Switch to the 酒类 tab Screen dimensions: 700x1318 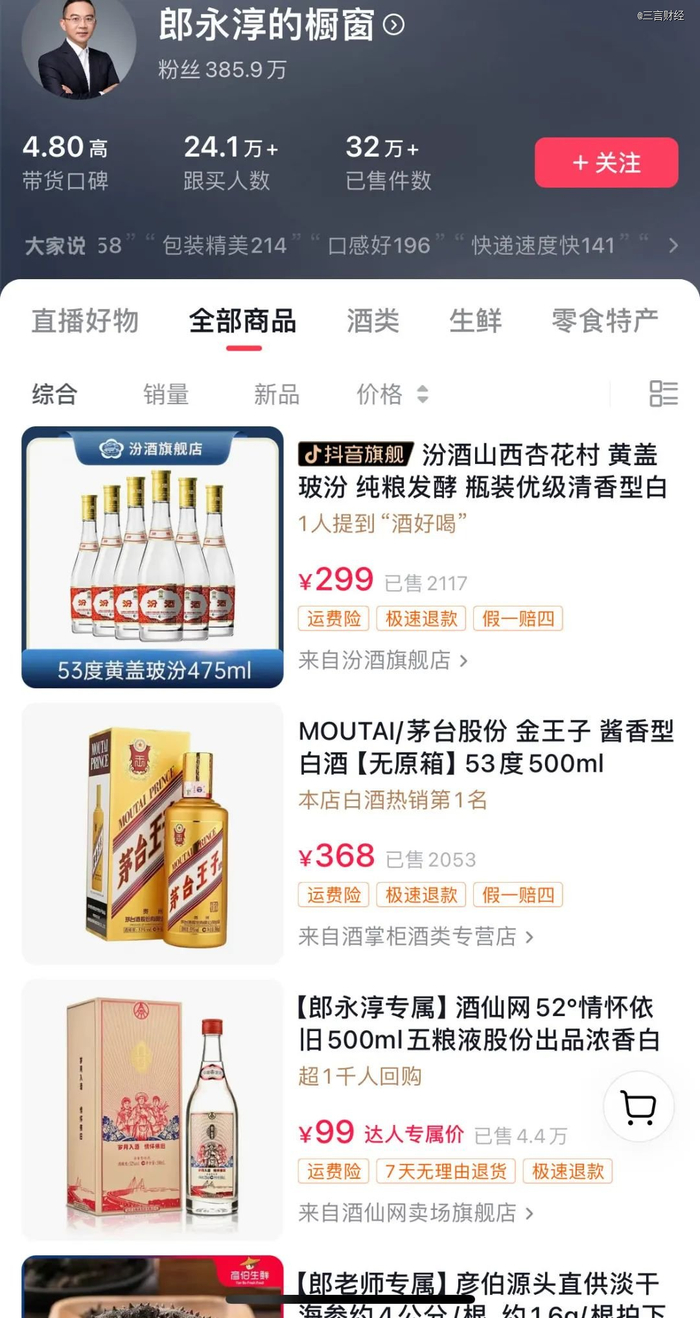373,321
